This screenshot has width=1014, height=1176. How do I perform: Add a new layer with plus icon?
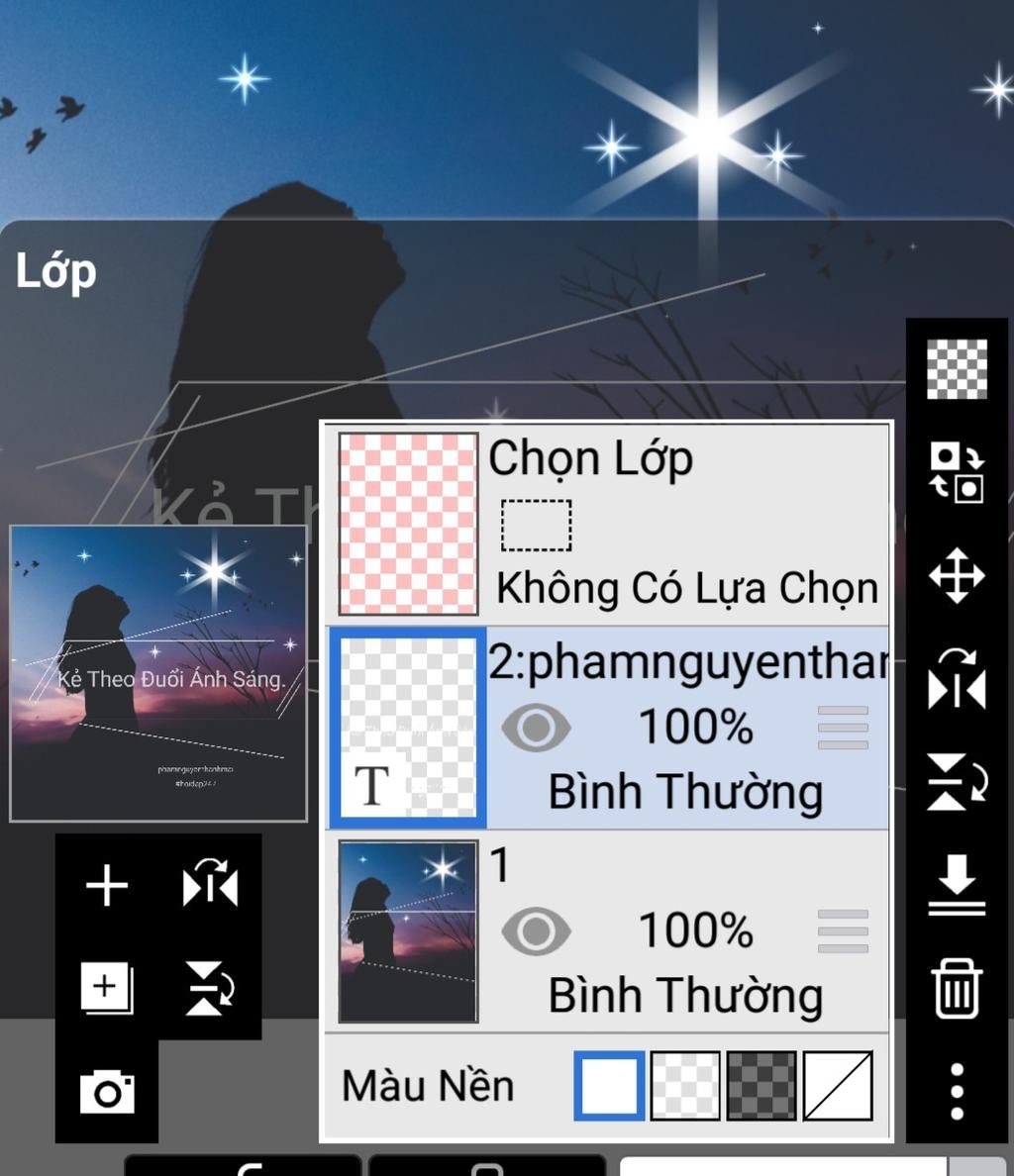(x=107, y=884)
